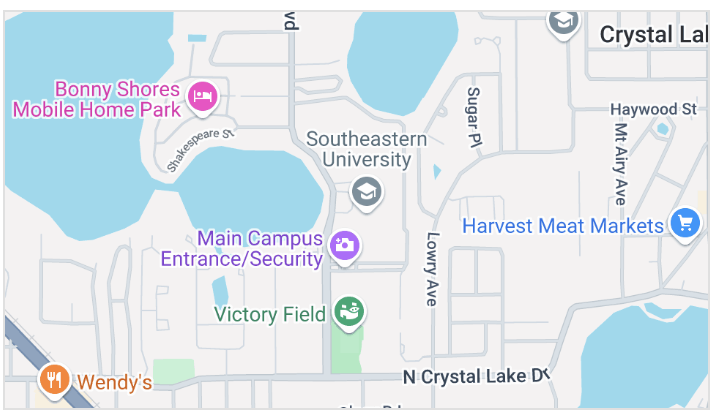
Task: Open the Wendy's restaurant marker
Action: pos(53,379)
